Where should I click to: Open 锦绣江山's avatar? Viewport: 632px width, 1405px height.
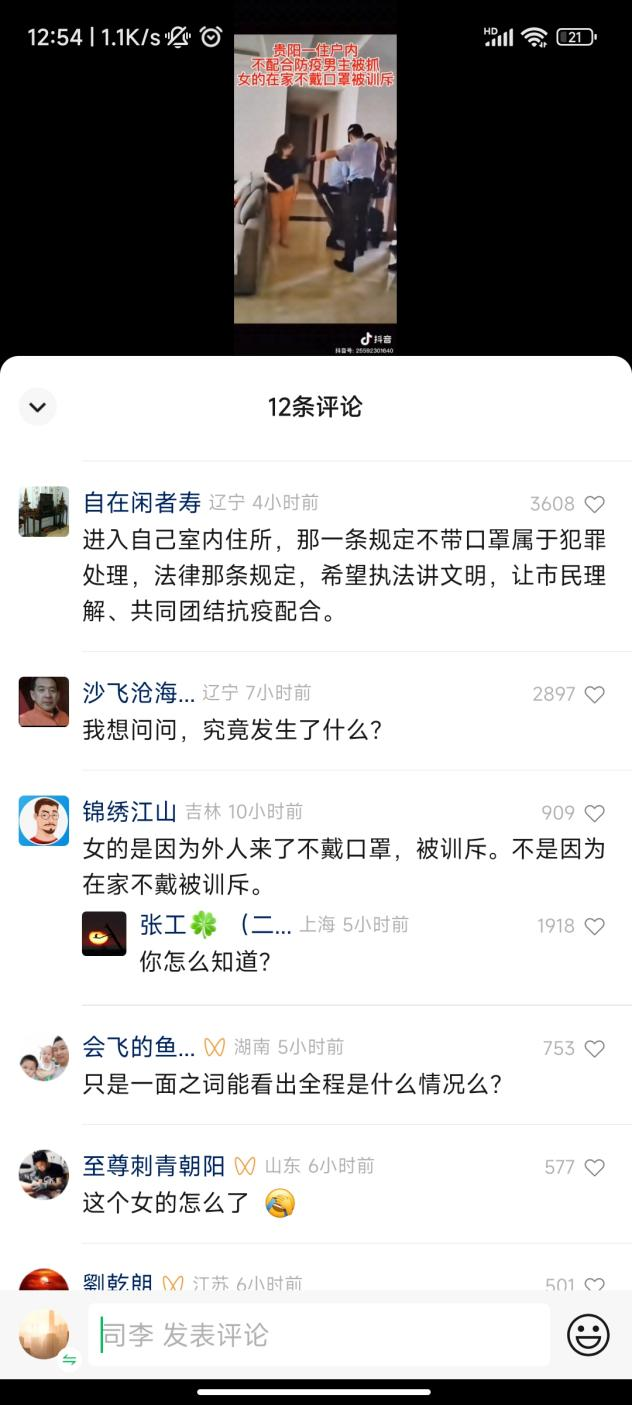tap(44, 821)
